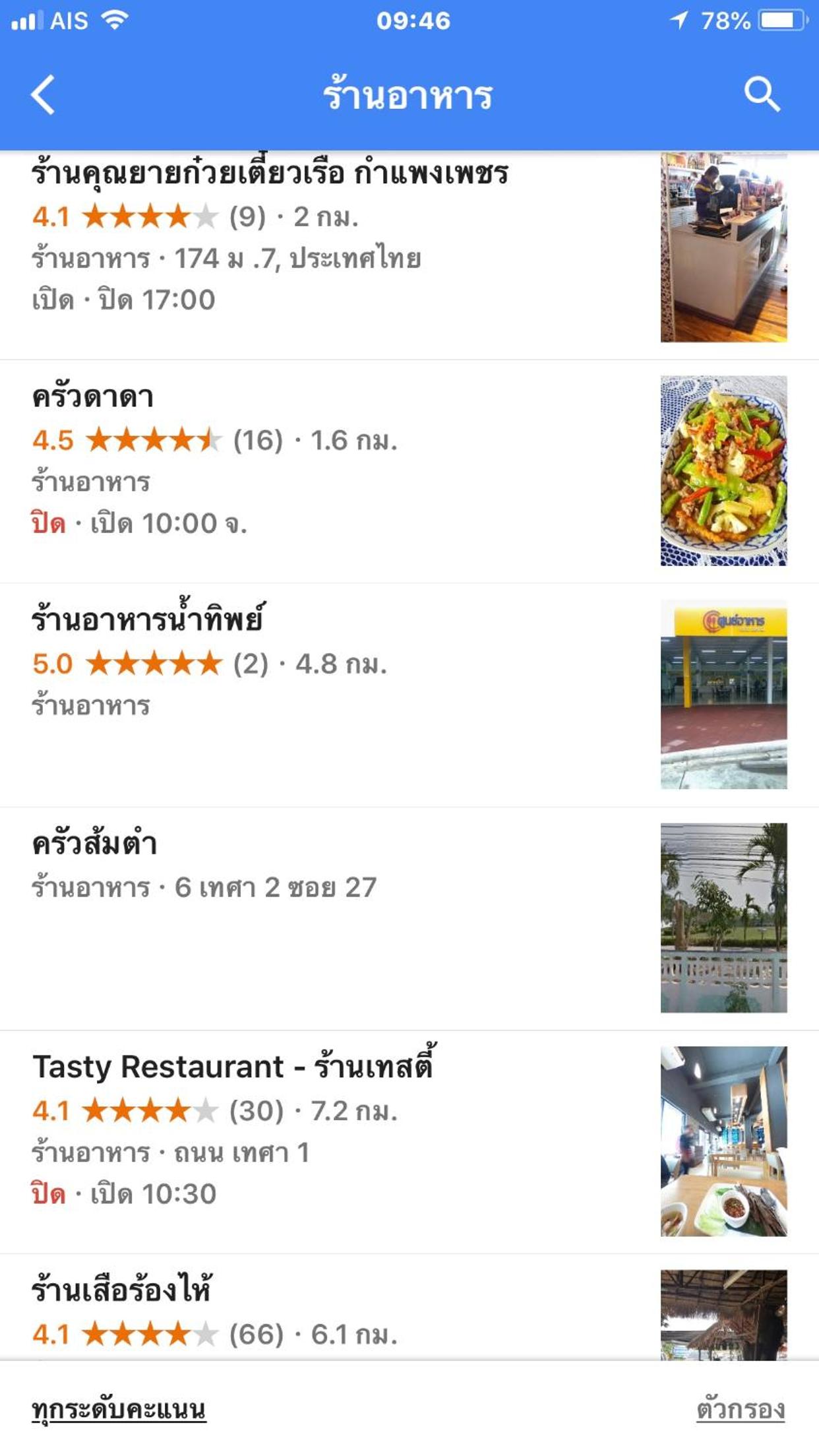The image size is (819, 1456).
Task: Open the ตัวกรอง filter options
Action: click(741, 1409)
